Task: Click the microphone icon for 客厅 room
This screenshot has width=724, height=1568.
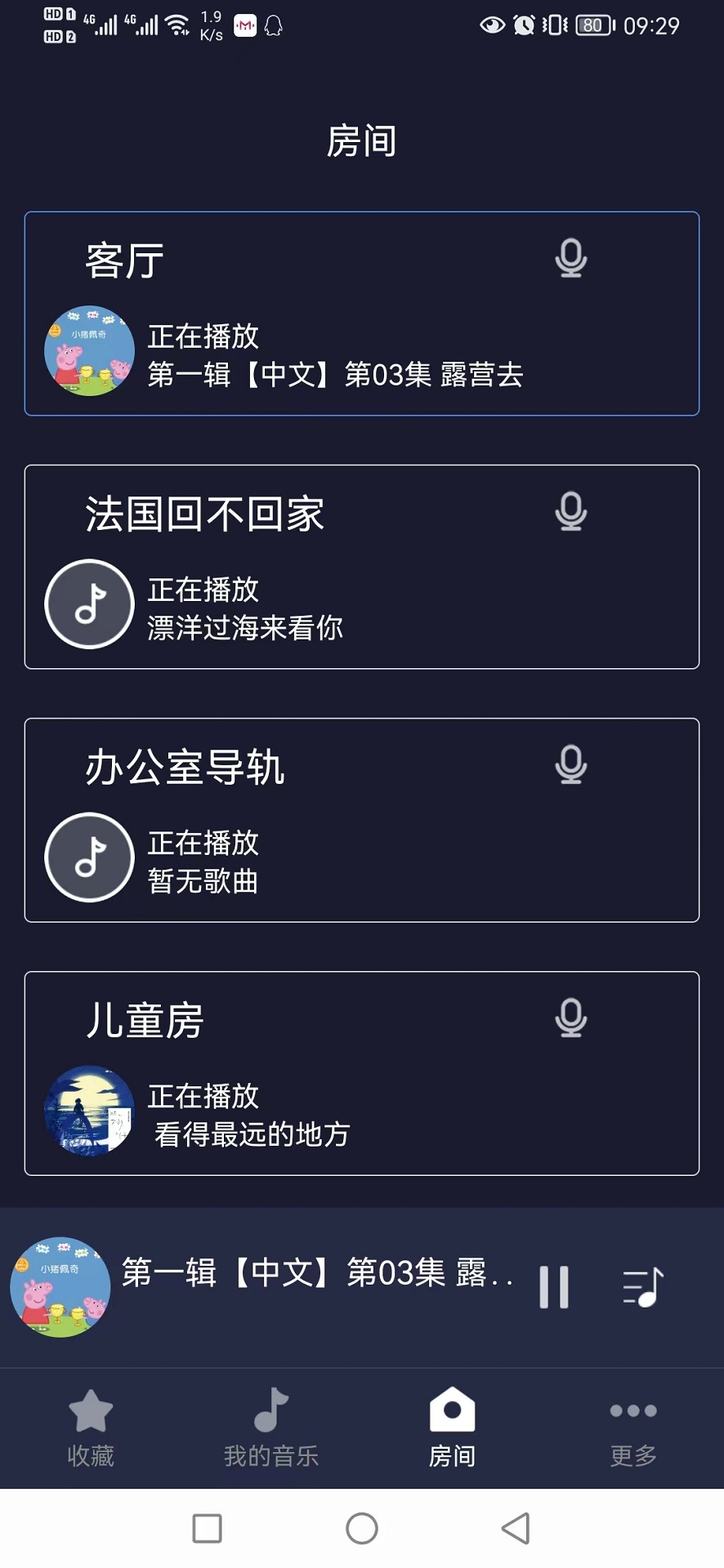Action: click(571, 259)
